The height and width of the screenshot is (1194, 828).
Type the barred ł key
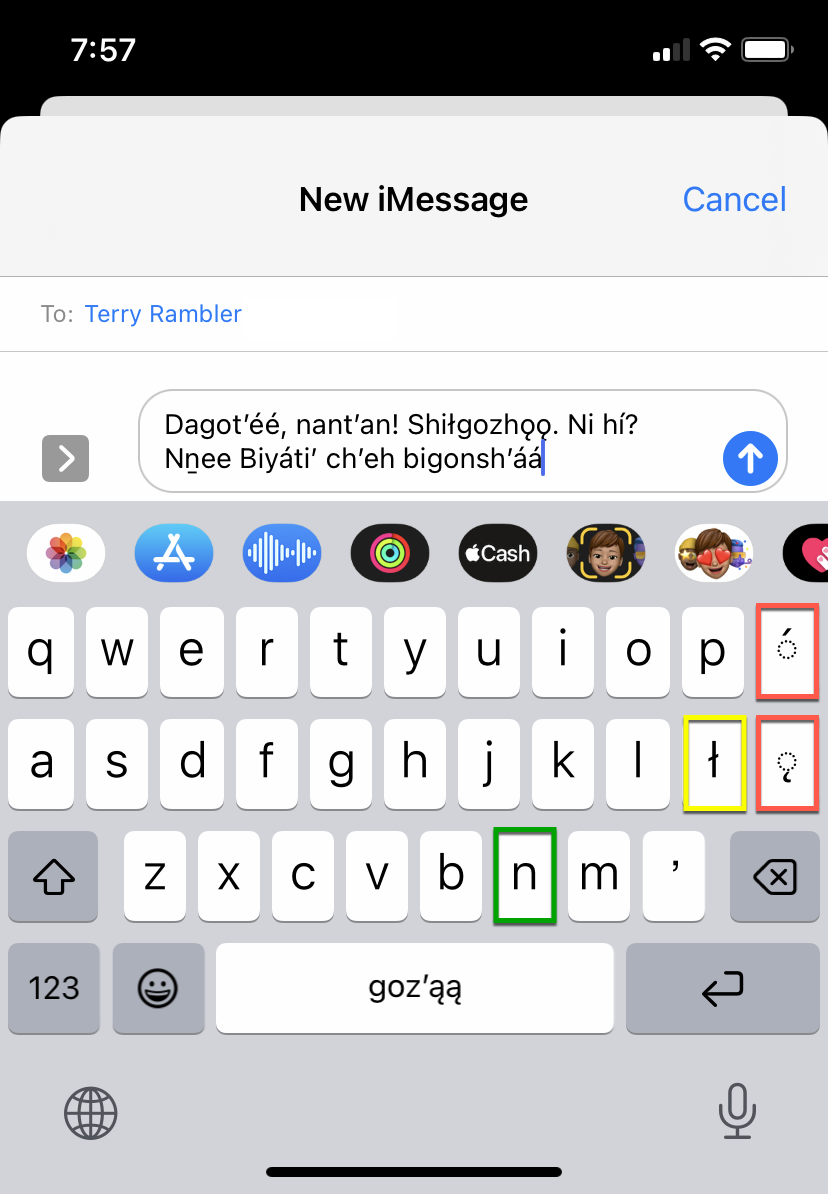click(714, 763)
